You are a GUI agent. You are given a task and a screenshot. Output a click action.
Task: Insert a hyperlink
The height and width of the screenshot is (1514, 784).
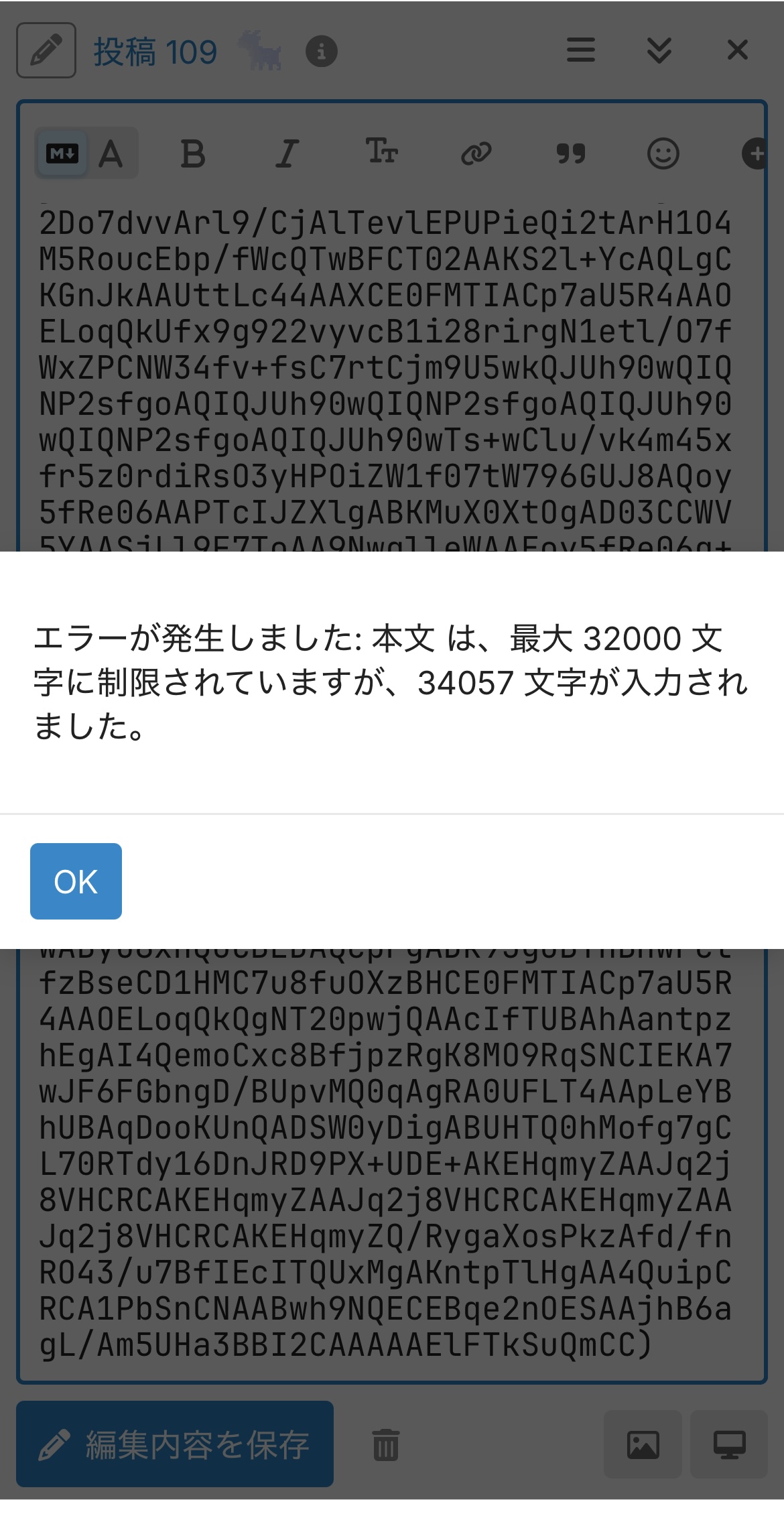(476, 154)
